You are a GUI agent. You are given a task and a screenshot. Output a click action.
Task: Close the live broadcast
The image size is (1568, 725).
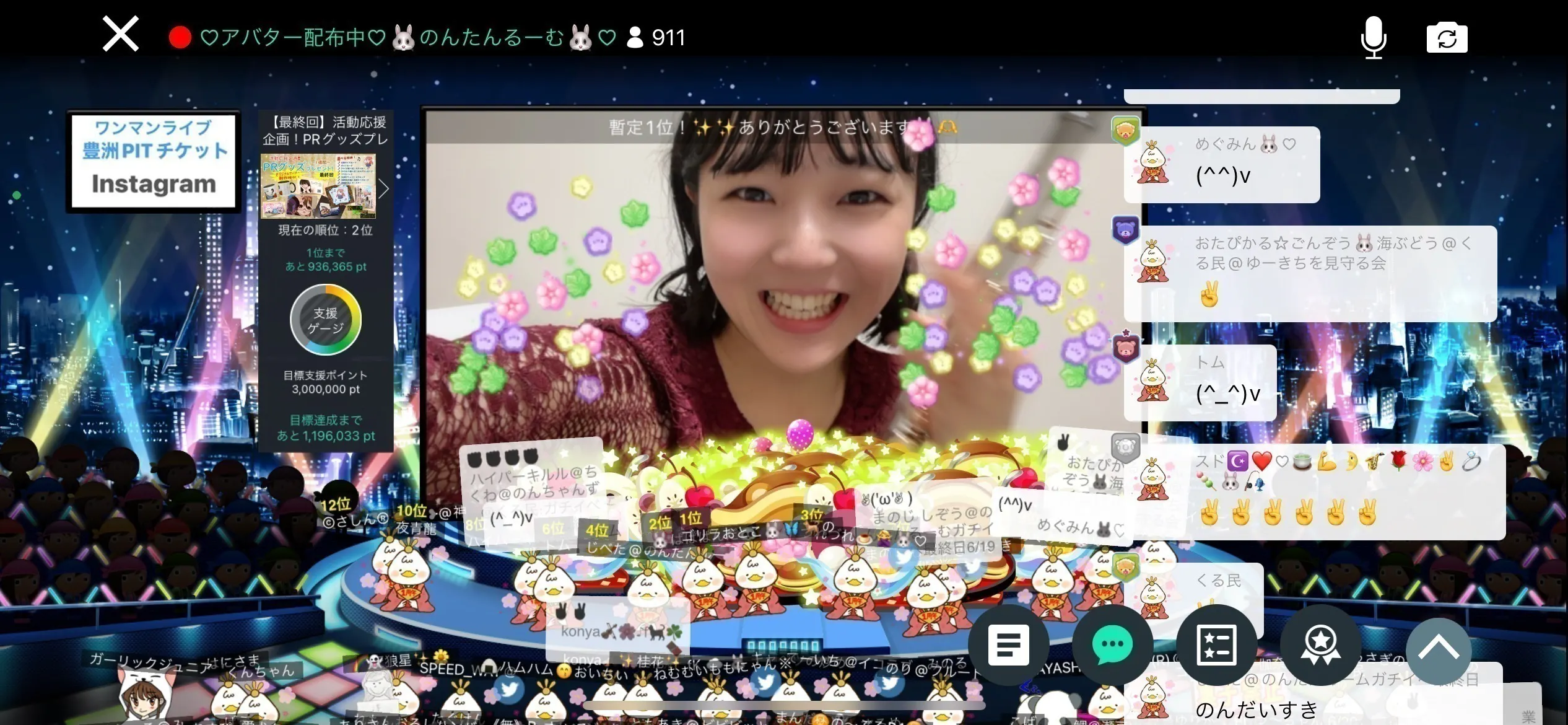[x=120, y=34]
